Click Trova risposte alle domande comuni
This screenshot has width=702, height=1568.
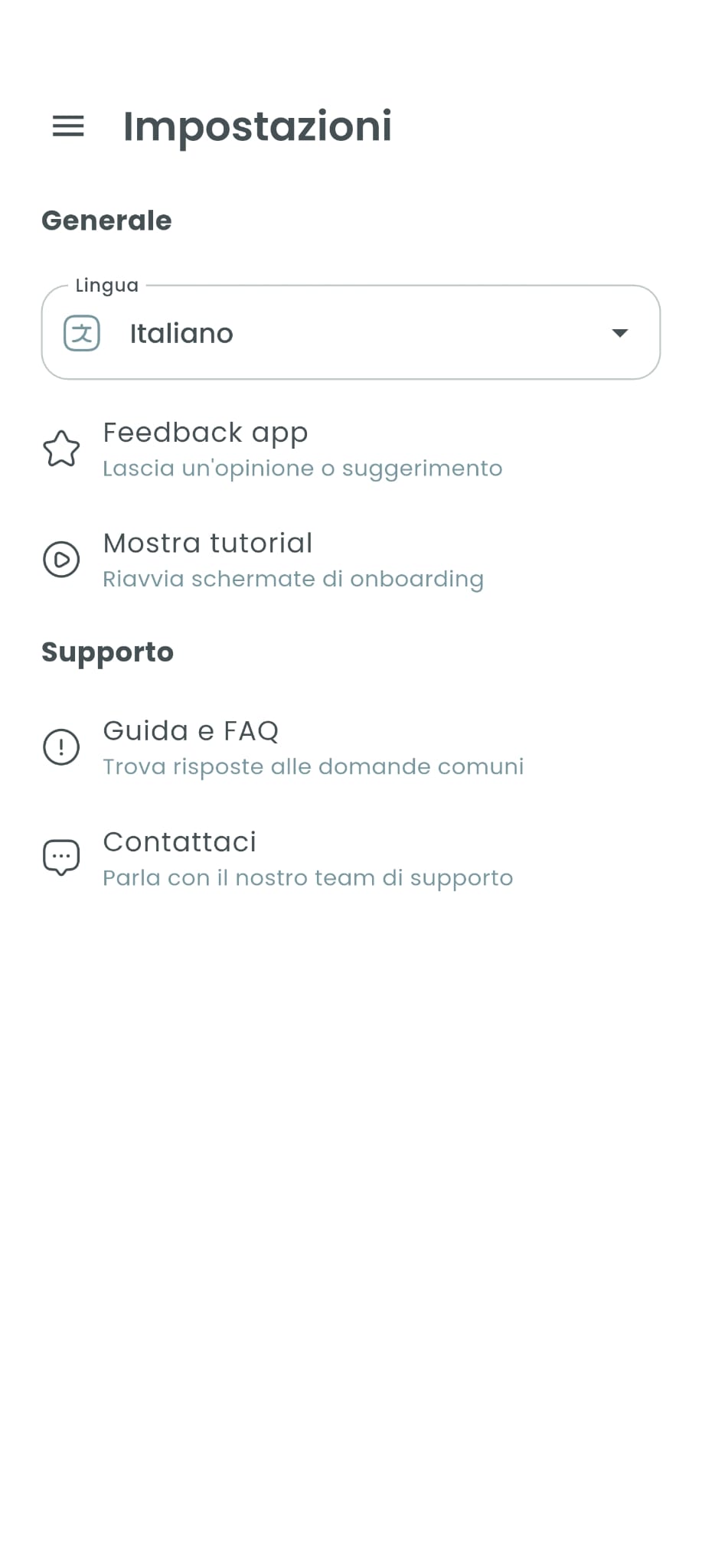click(313, 766)
